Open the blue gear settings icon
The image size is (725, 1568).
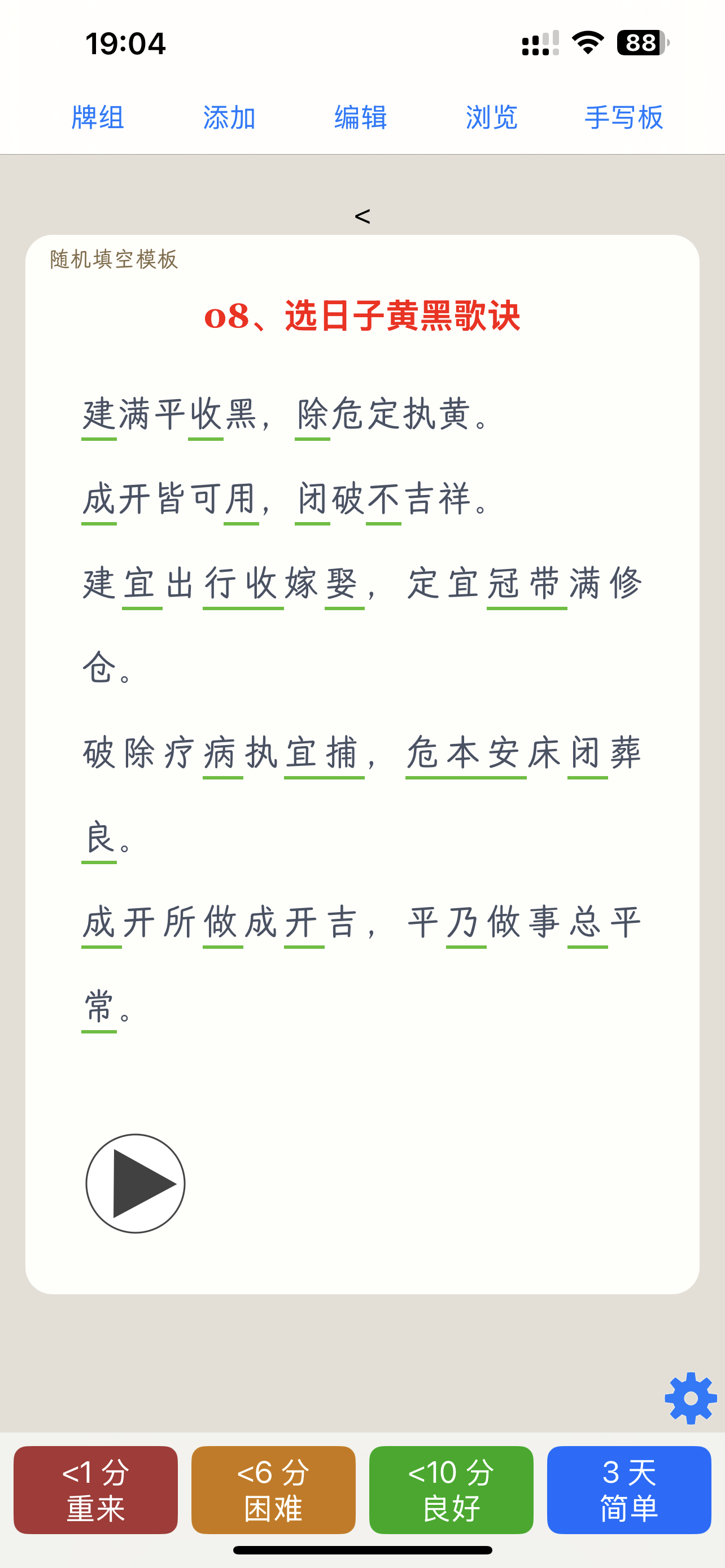pos(691,1398)
